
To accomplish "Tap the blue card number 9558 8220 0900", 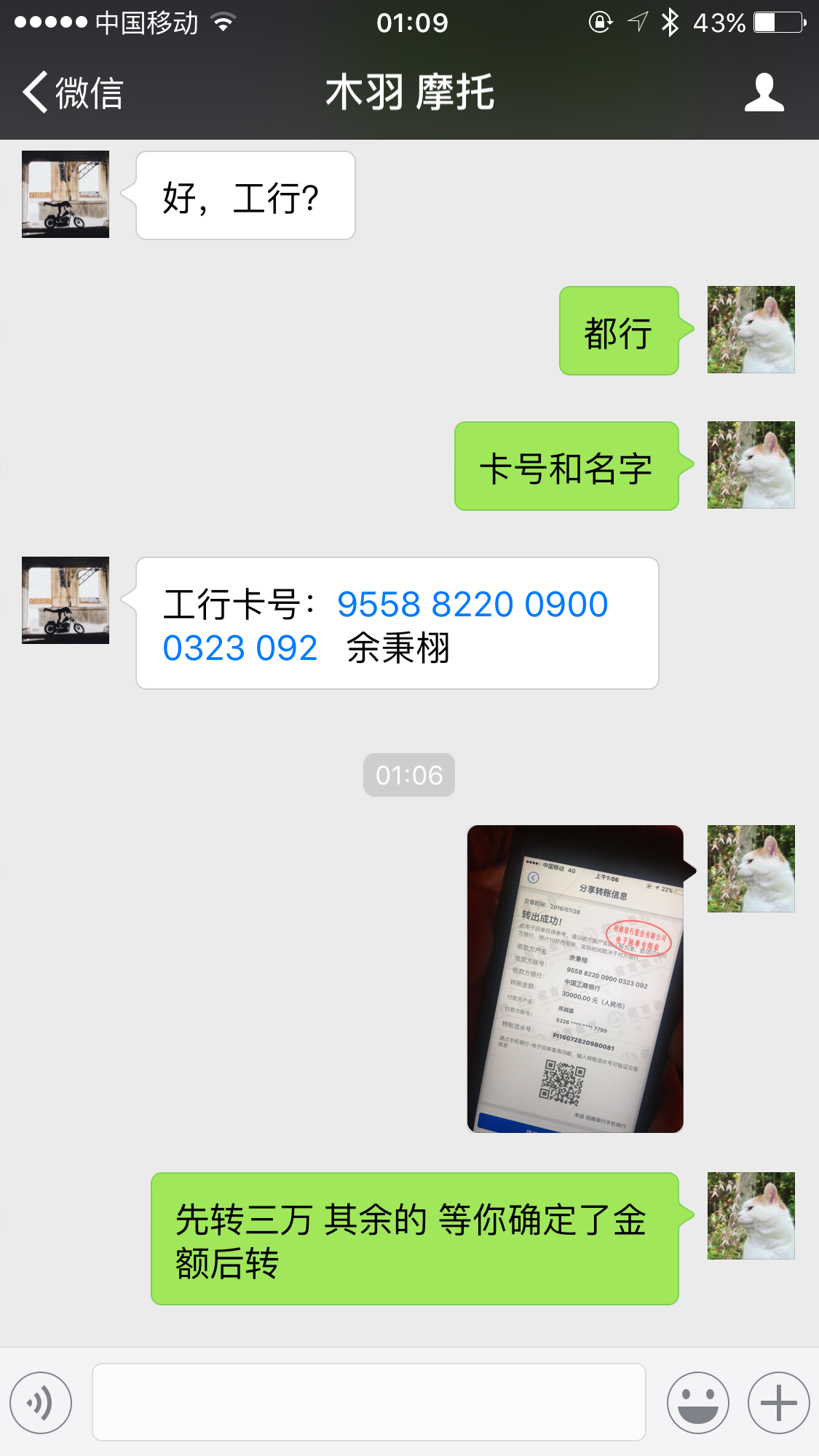I will click(472, 604).
